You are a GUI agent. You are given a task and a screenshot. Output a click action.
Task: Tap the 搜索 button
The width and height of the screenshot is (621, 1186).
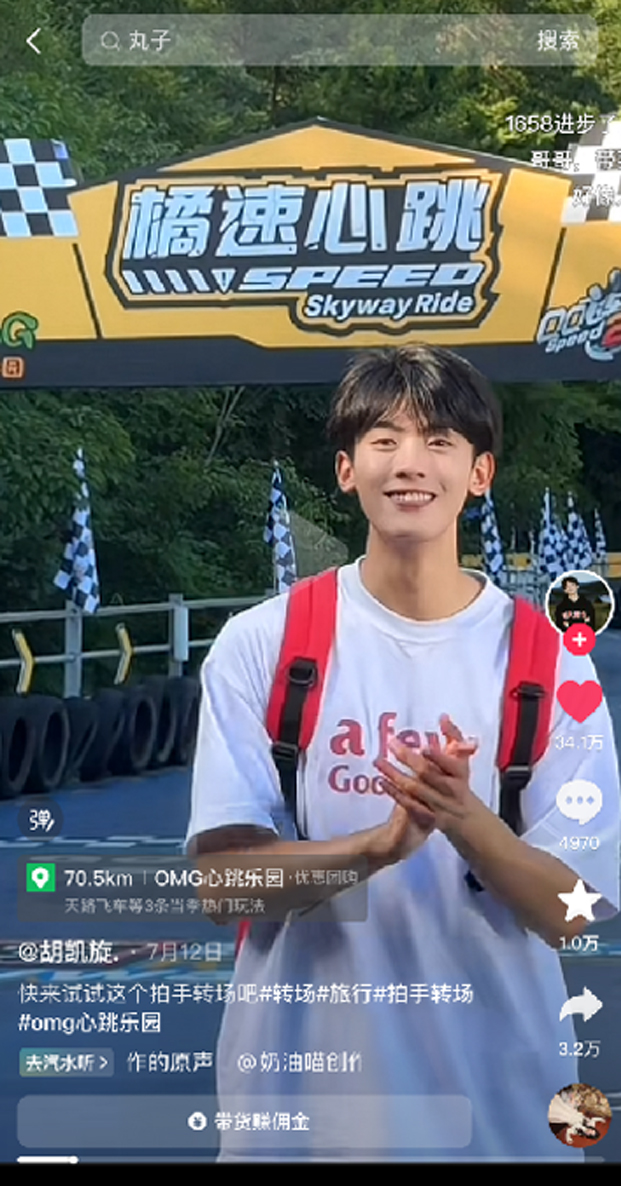tap(558, 41)
